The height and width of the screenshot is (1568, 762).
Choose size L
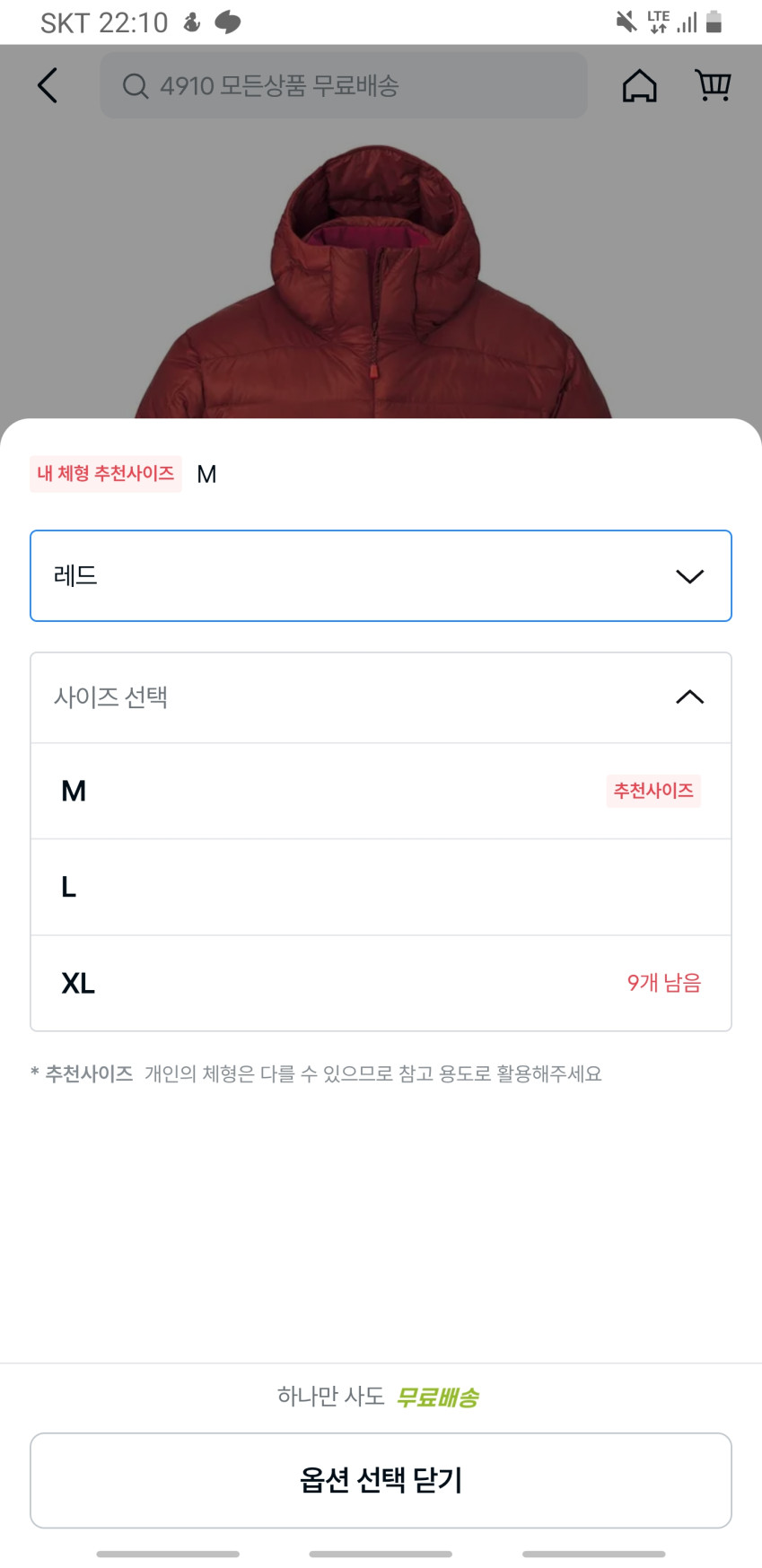pyautogui.click(x=381, y=887)
